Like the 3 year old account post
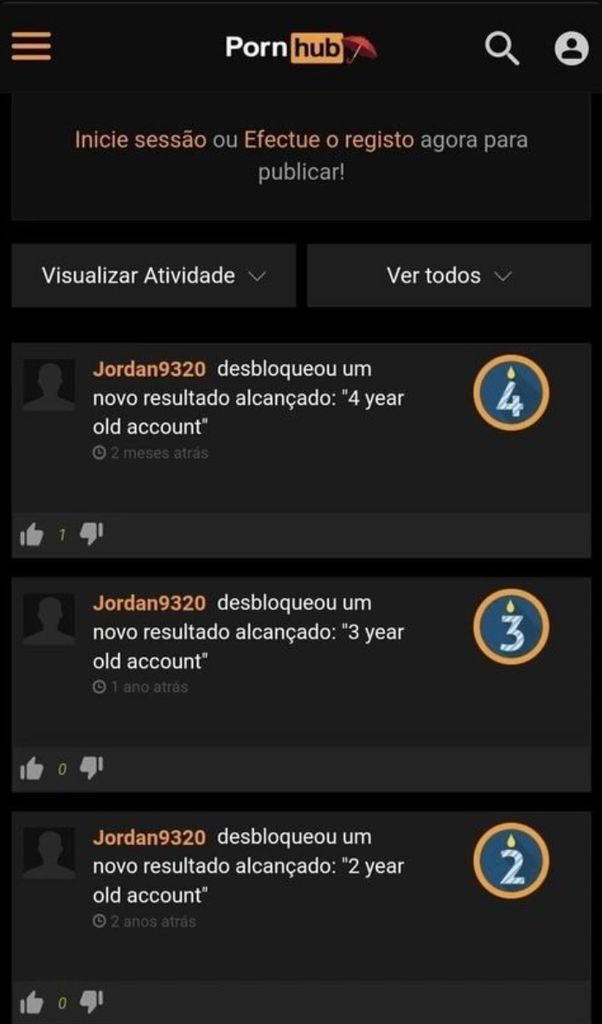 [x=32, y=770]
